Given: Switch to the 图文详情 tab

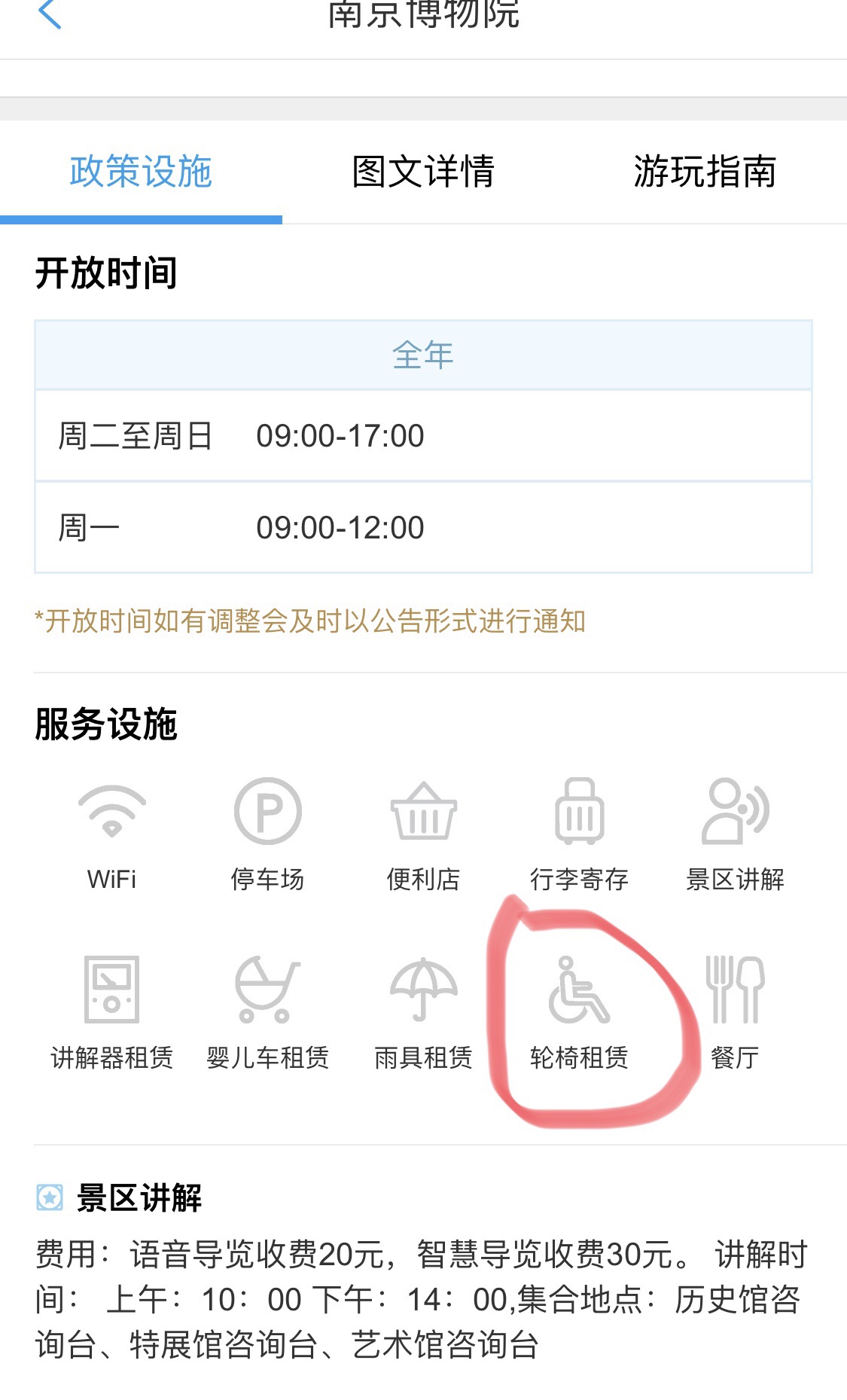Looking at the screenshot, I should pos(423,172).
